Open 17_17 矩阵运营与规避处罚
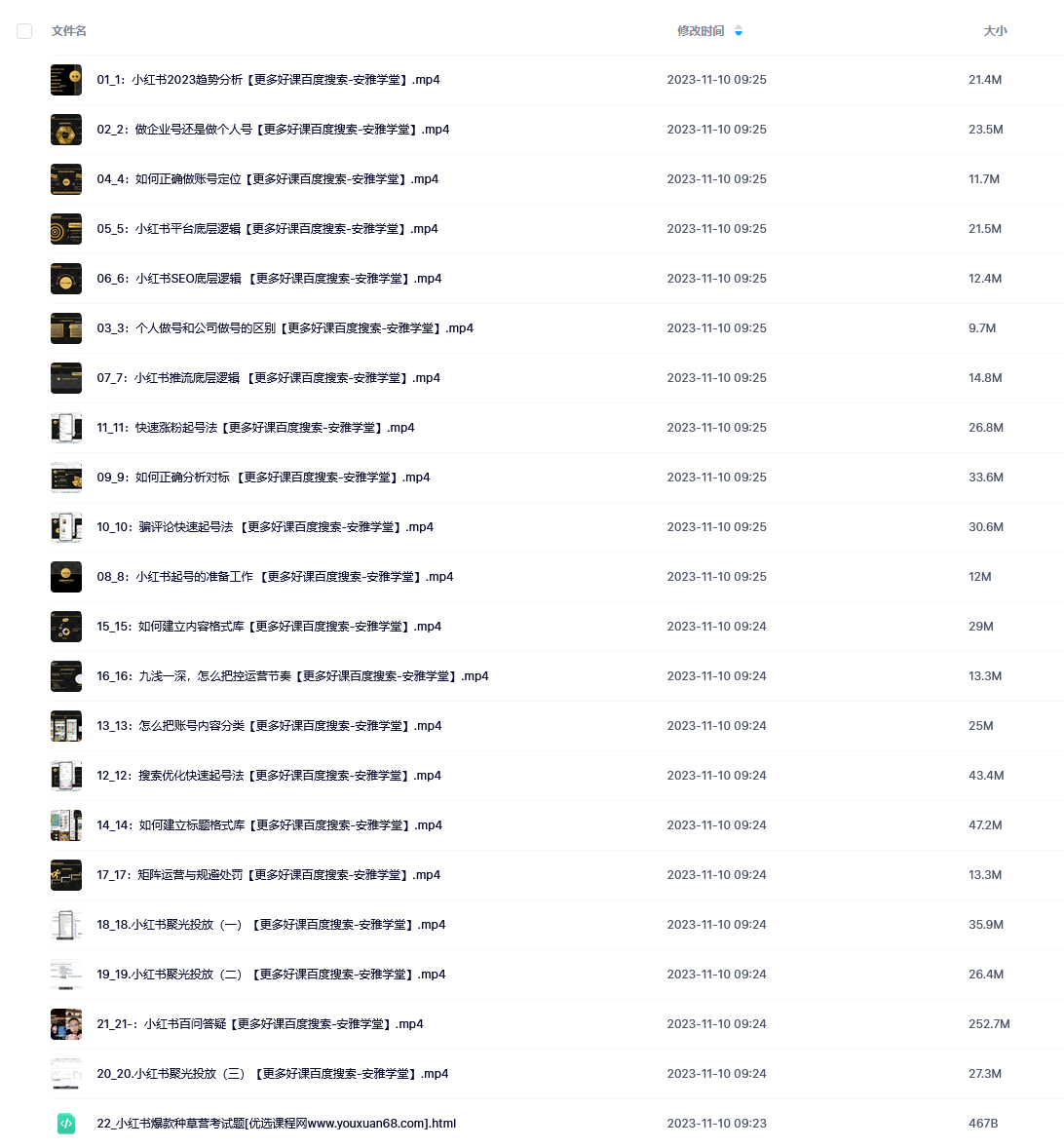The image size is (1064, 1148). coord(268,875)
